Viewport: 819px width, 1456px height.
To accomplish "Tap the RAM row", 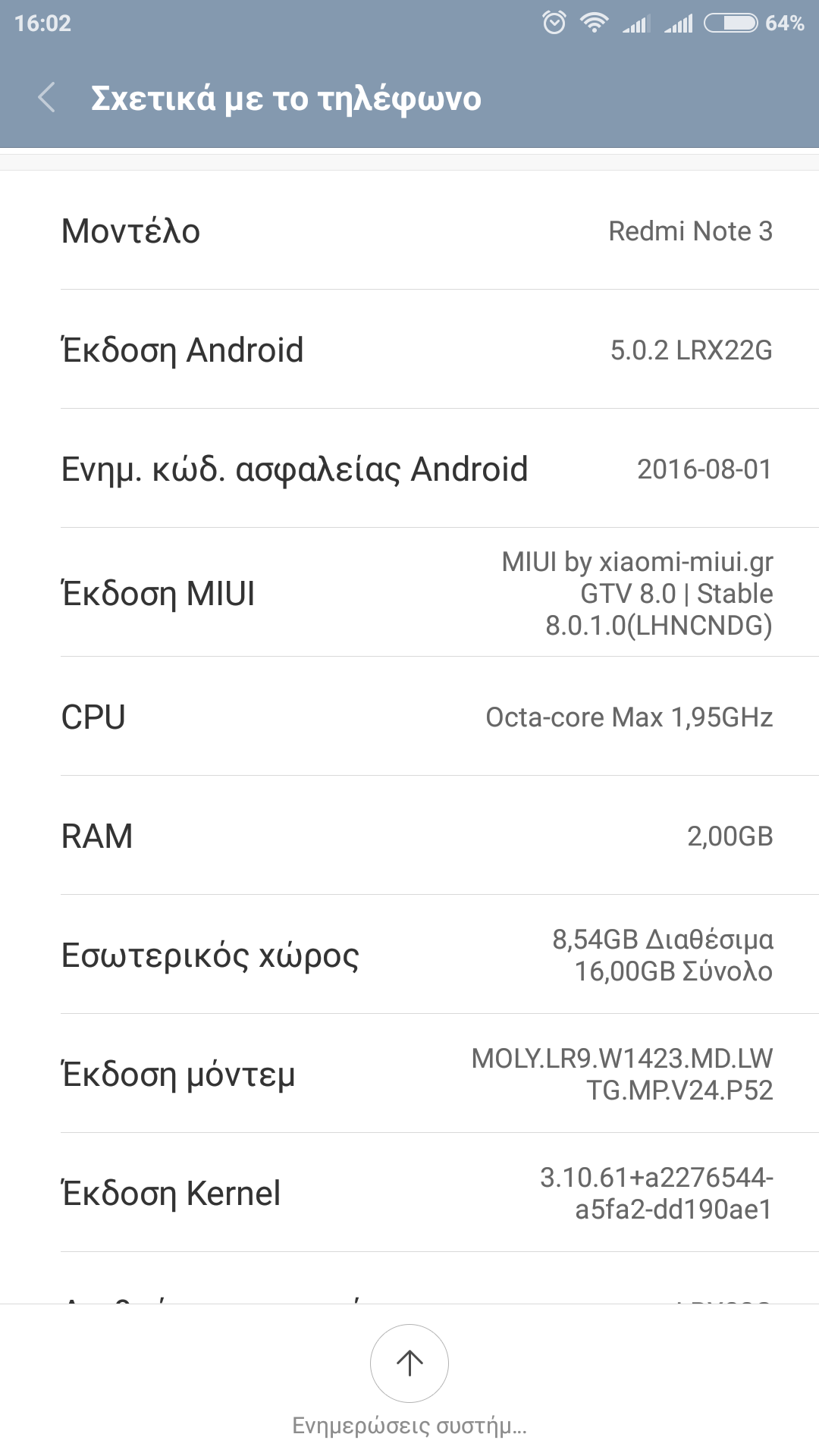I will [409, 836].
